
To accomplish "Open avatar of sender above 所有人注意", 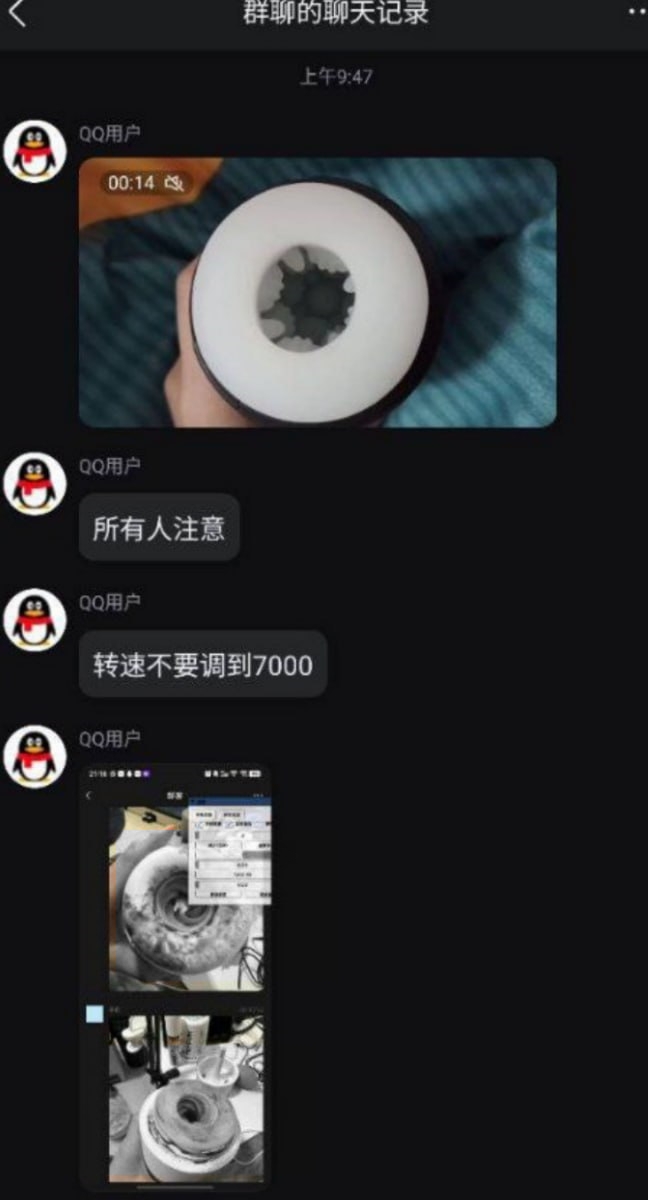I will coord(35,484).
